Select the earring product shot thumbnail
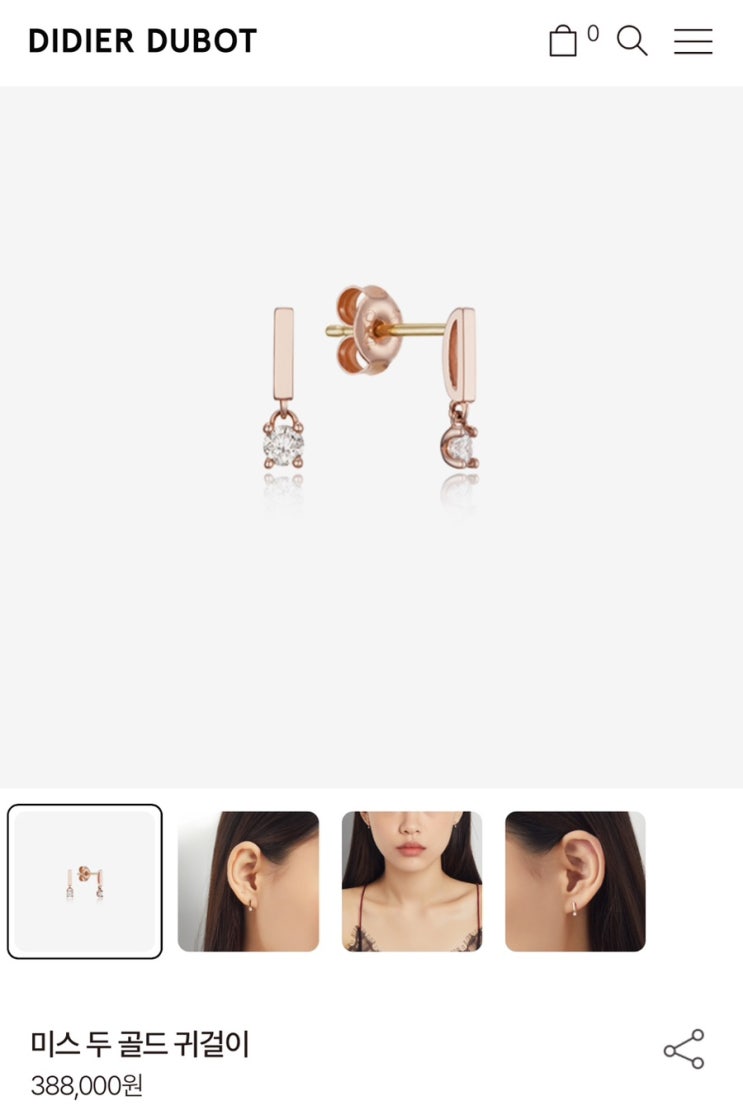Screen dimensions: 743x1115 [x=85, y=881]
